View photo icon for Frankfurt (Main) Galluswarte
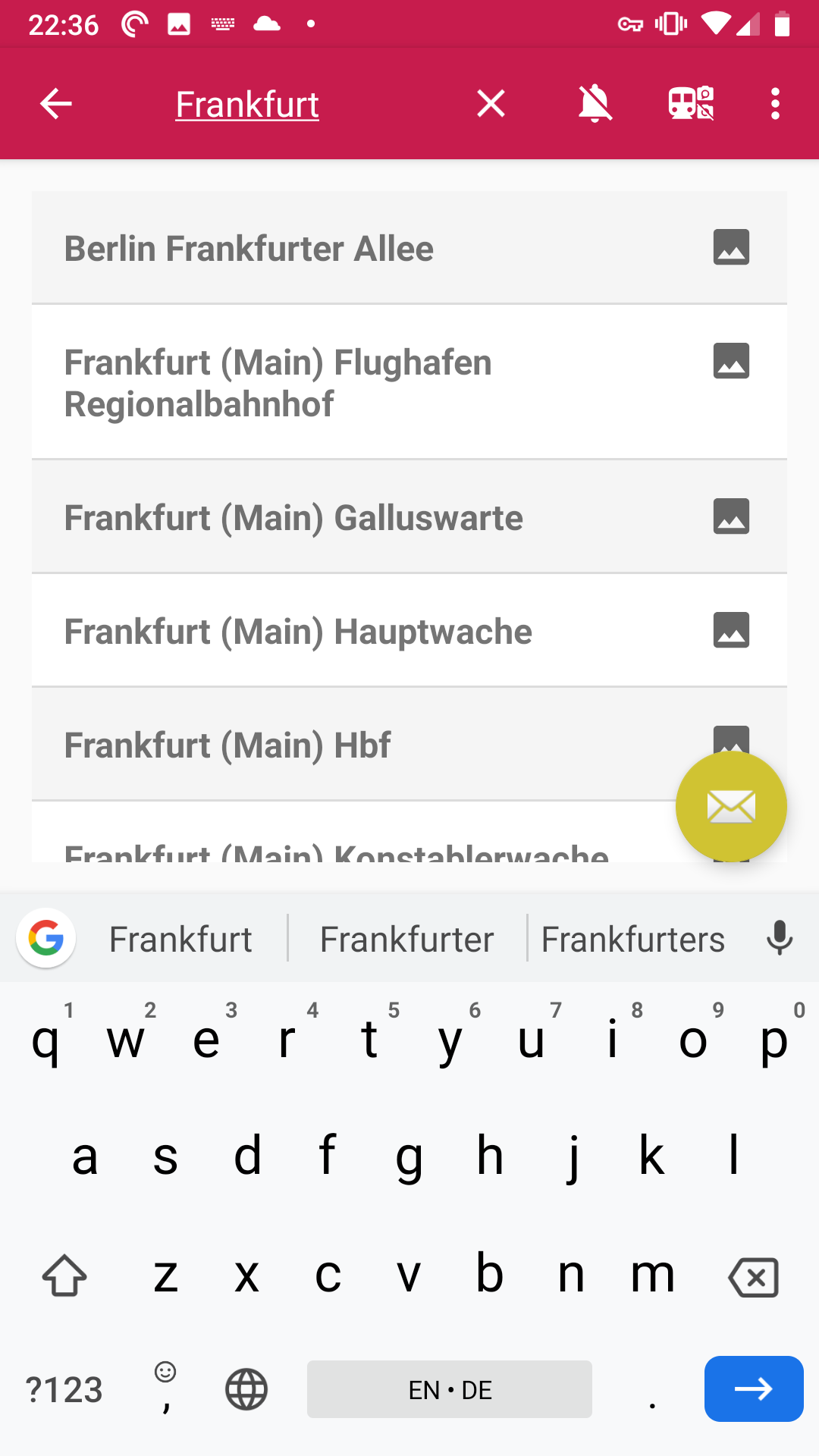The height and width of the screenshot is (1456, 819). click(731, 516)
